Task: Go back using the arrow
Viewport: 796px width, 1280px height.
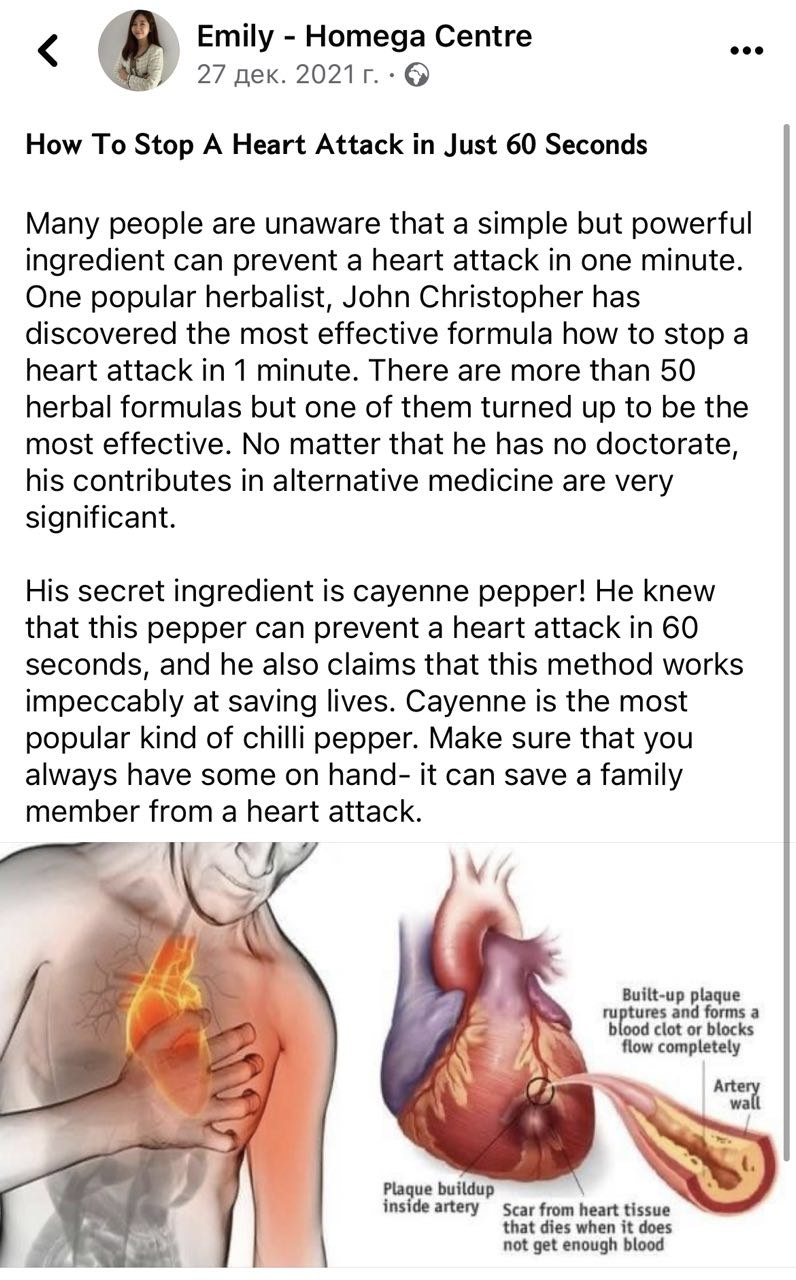Action: [47, 51]
